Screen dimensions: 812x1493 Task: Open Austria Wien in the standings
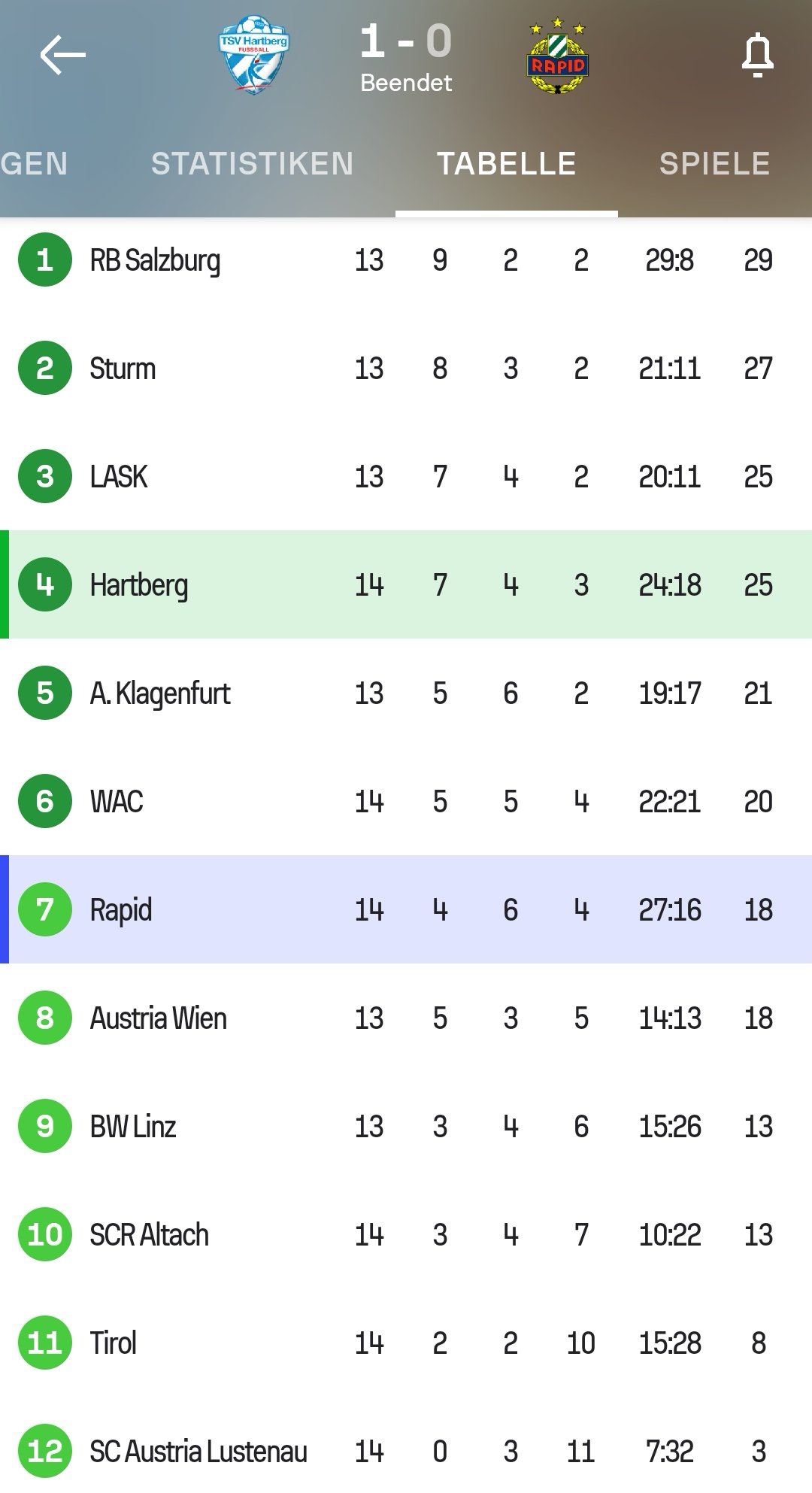(406, 1018)
